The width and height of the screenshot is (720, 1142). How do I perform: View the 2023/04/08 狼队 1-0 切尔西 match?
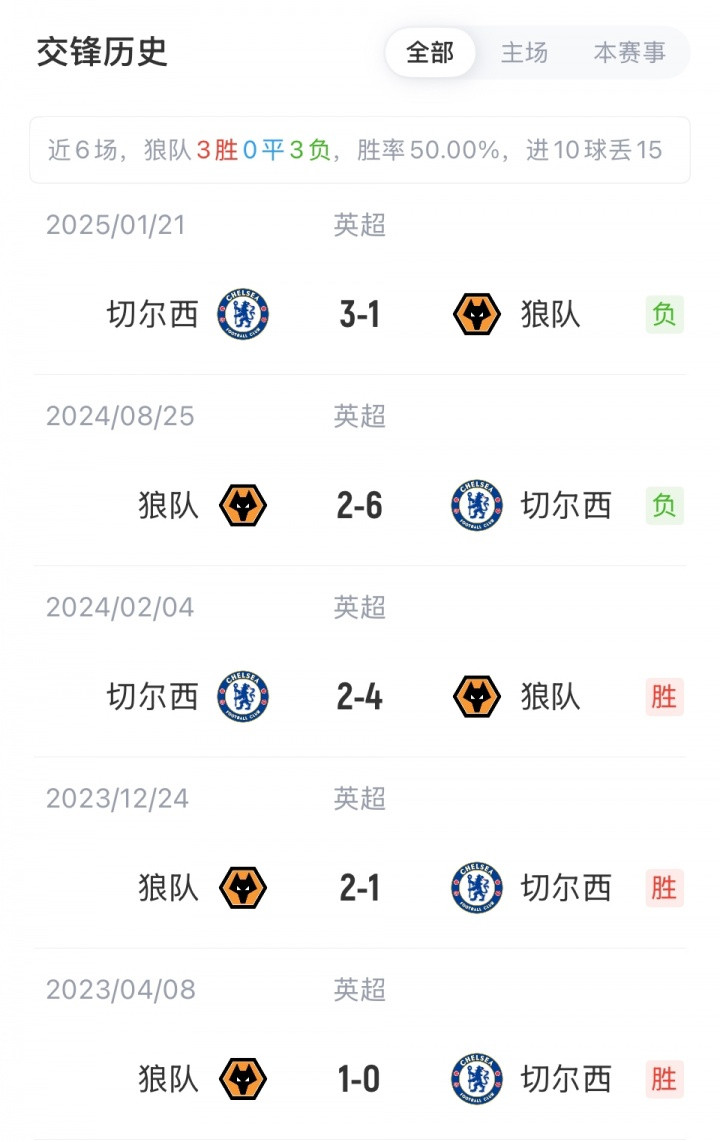(360, 1079)
